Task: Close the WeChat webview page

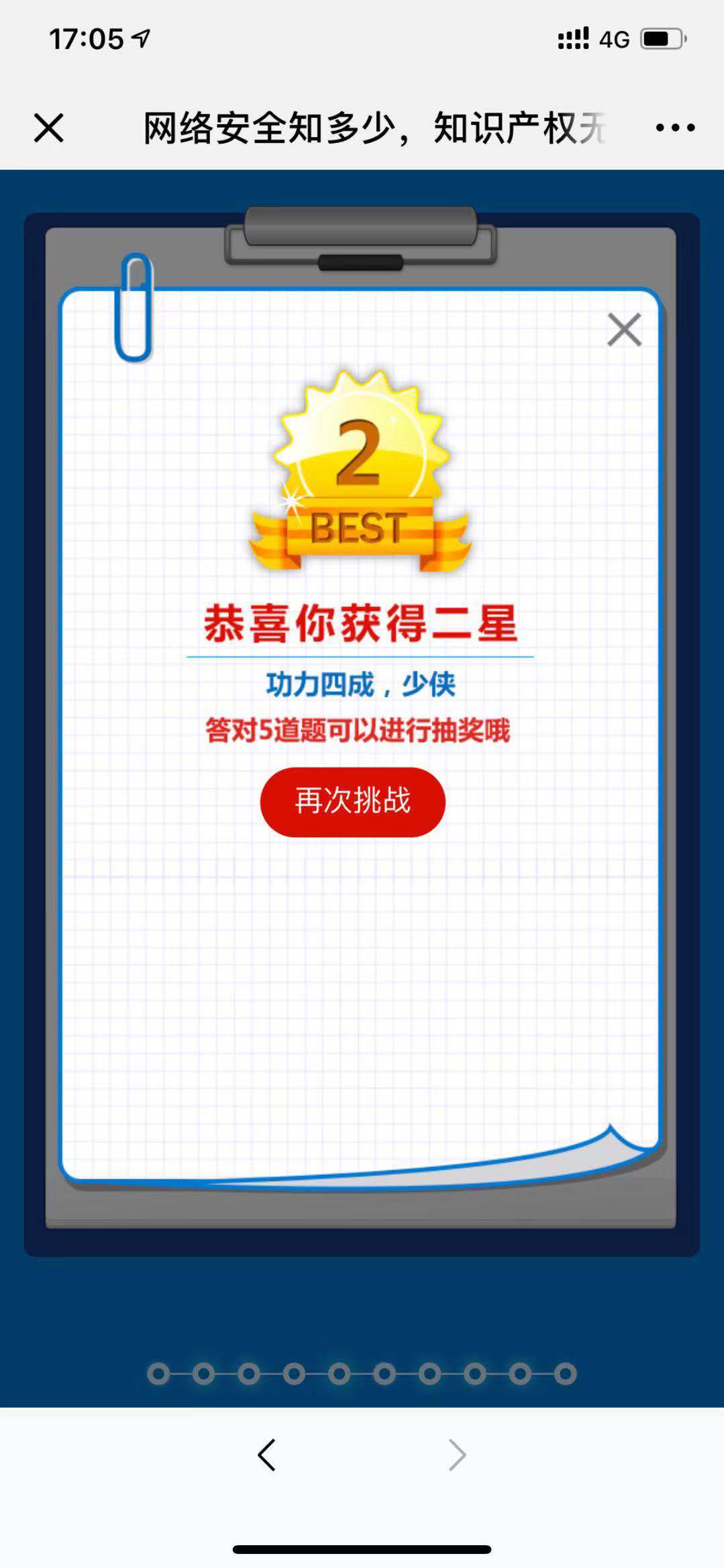Action: coord(49,127)
